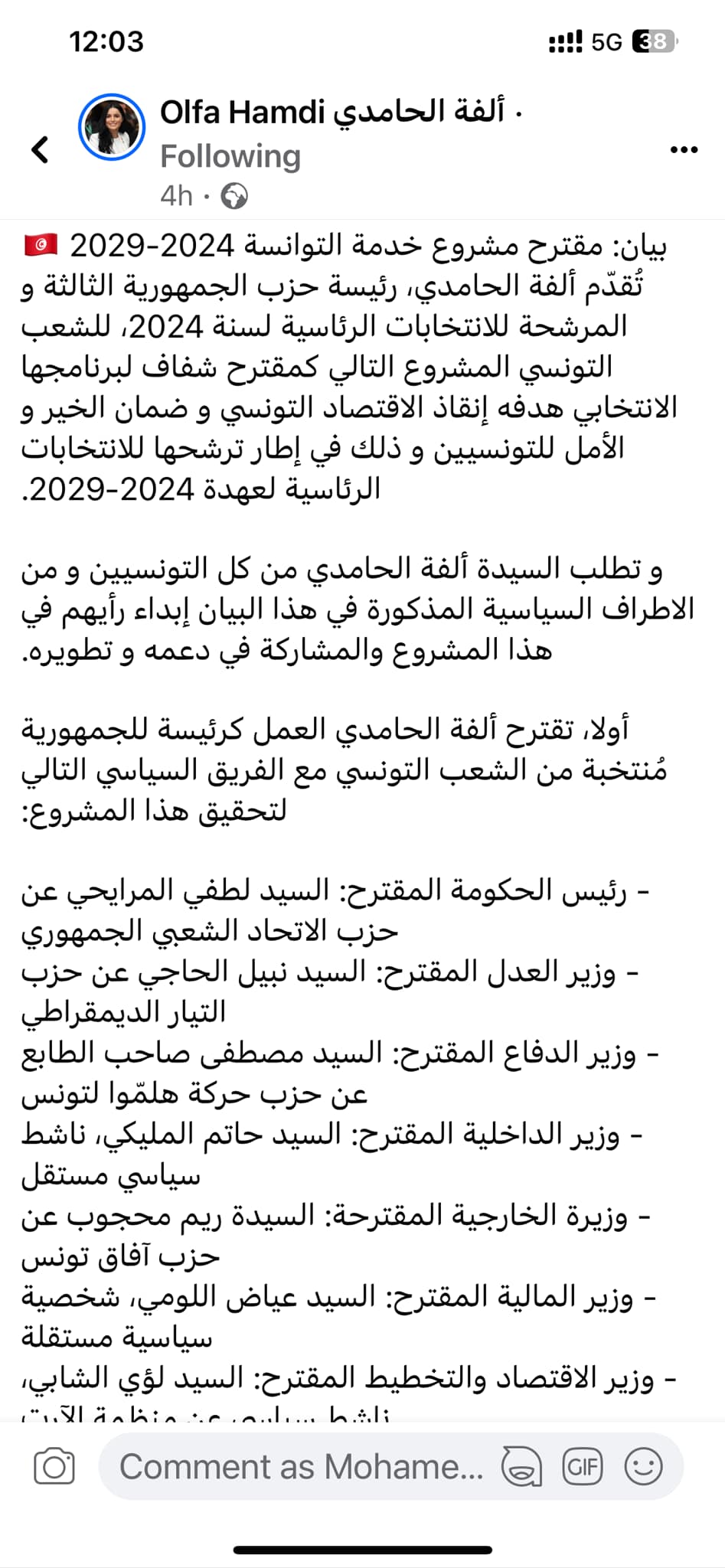This screenshot has height=1568, width=725.
Task: Open the avatar sticker picker
Action: (521, 1467)
